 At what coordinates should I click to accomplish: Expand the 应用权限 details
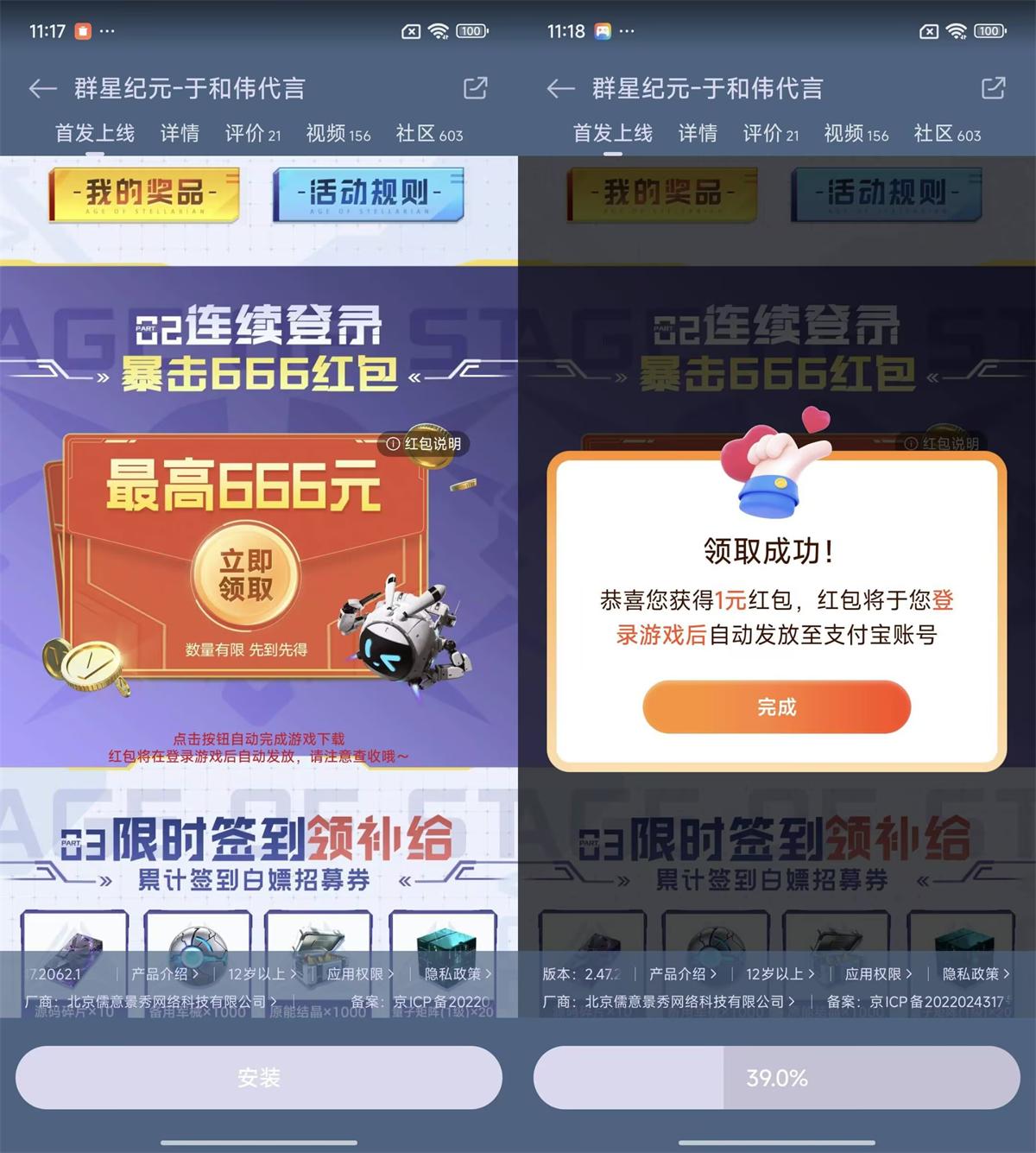coord(361,972)
